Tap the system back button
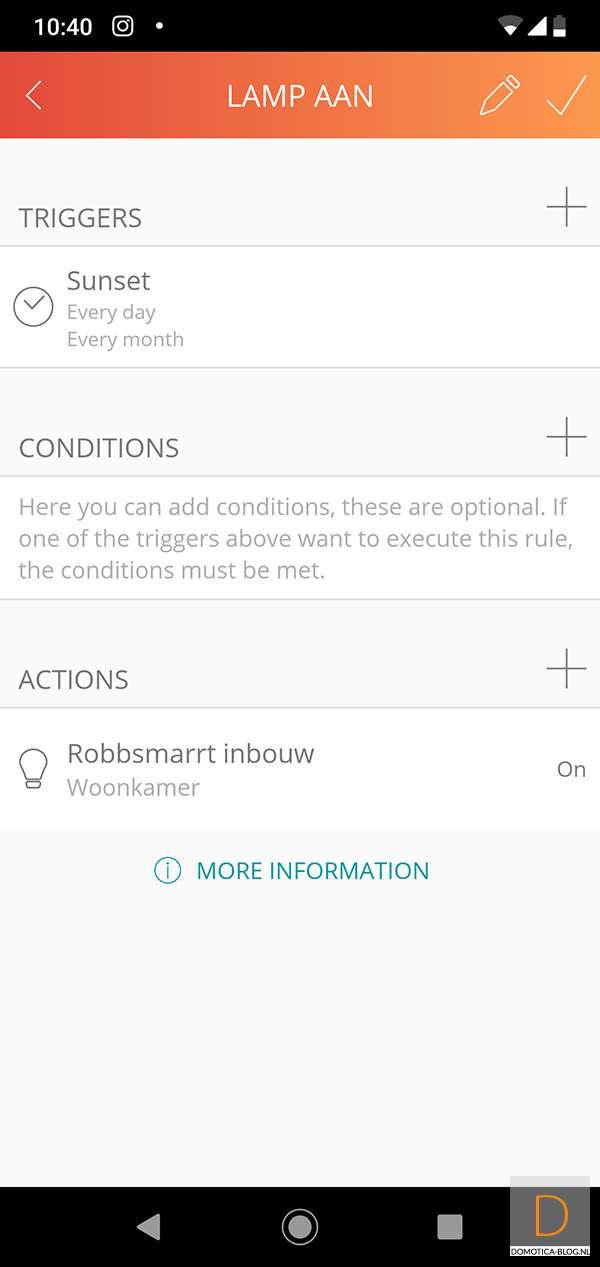The height and width of the screenshot is (1267, 600). click(149, 1226)
